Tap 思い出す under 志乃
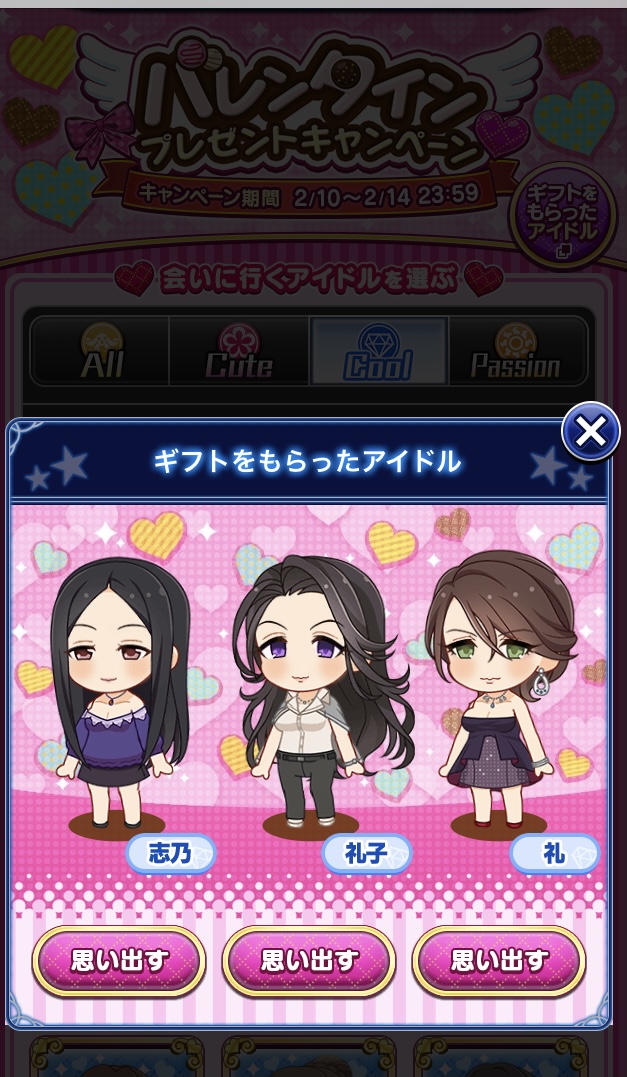627x1077 pixels. (118, 962)
